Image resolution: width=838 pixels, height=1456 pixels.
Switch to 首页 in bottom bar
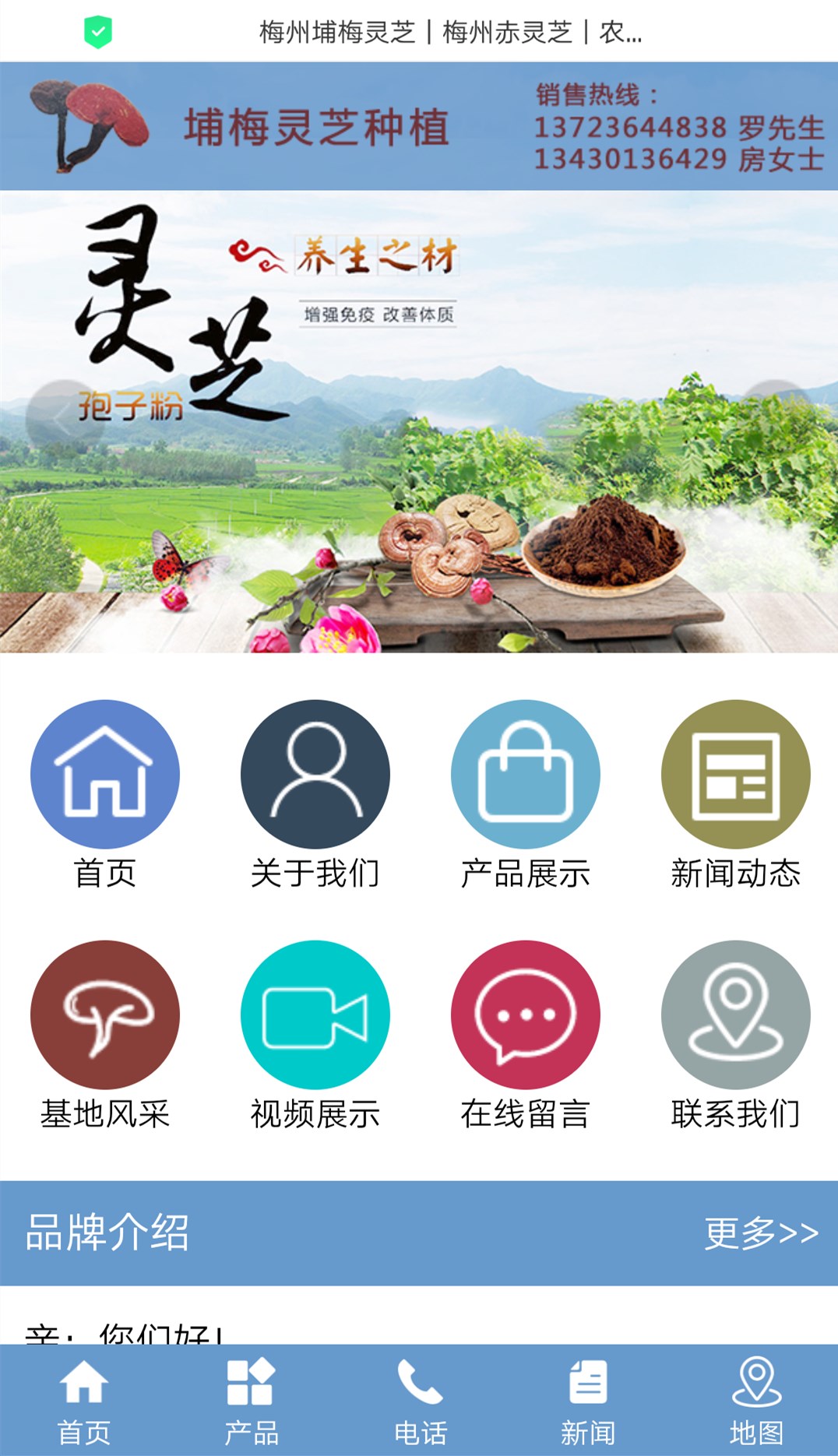[x=84, y=1400]
